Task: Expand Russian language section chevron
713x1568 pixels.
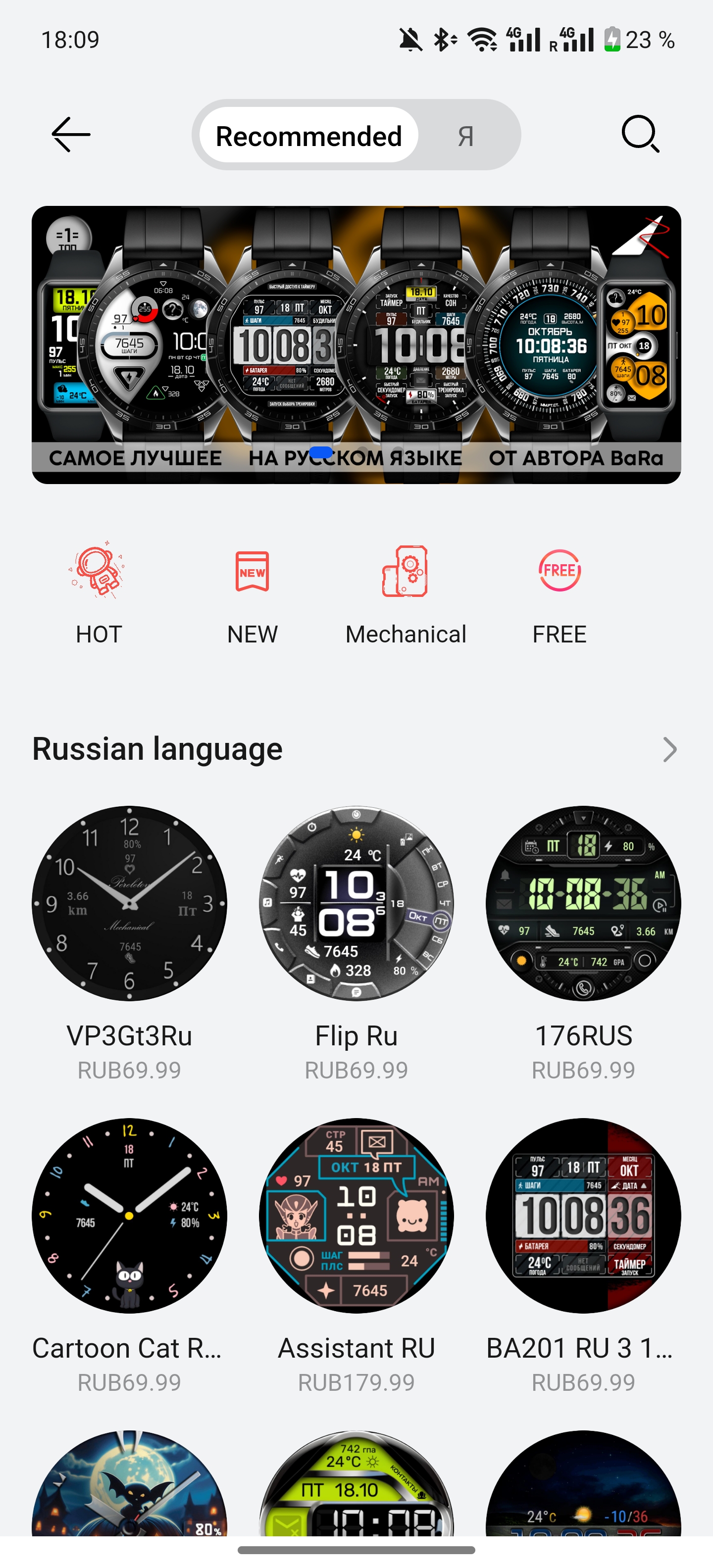Action: pyautogui.click(x=669, y=749)
